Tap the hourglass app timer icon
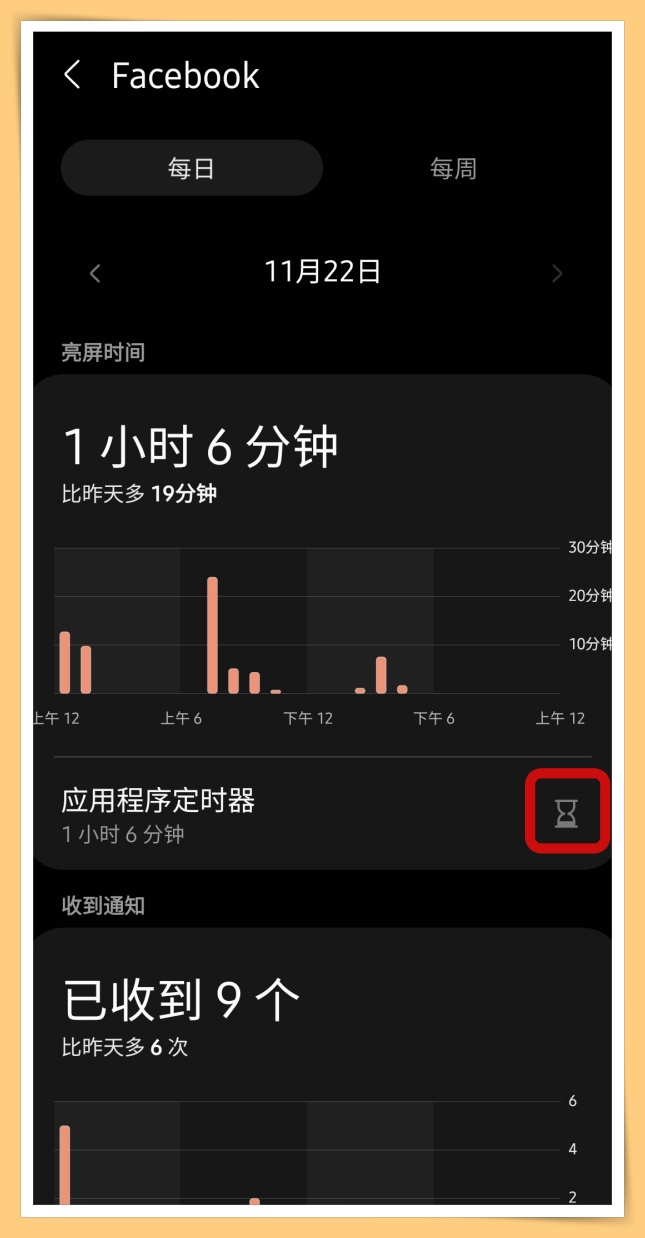The image size is (645, 1238). point(567,815)
